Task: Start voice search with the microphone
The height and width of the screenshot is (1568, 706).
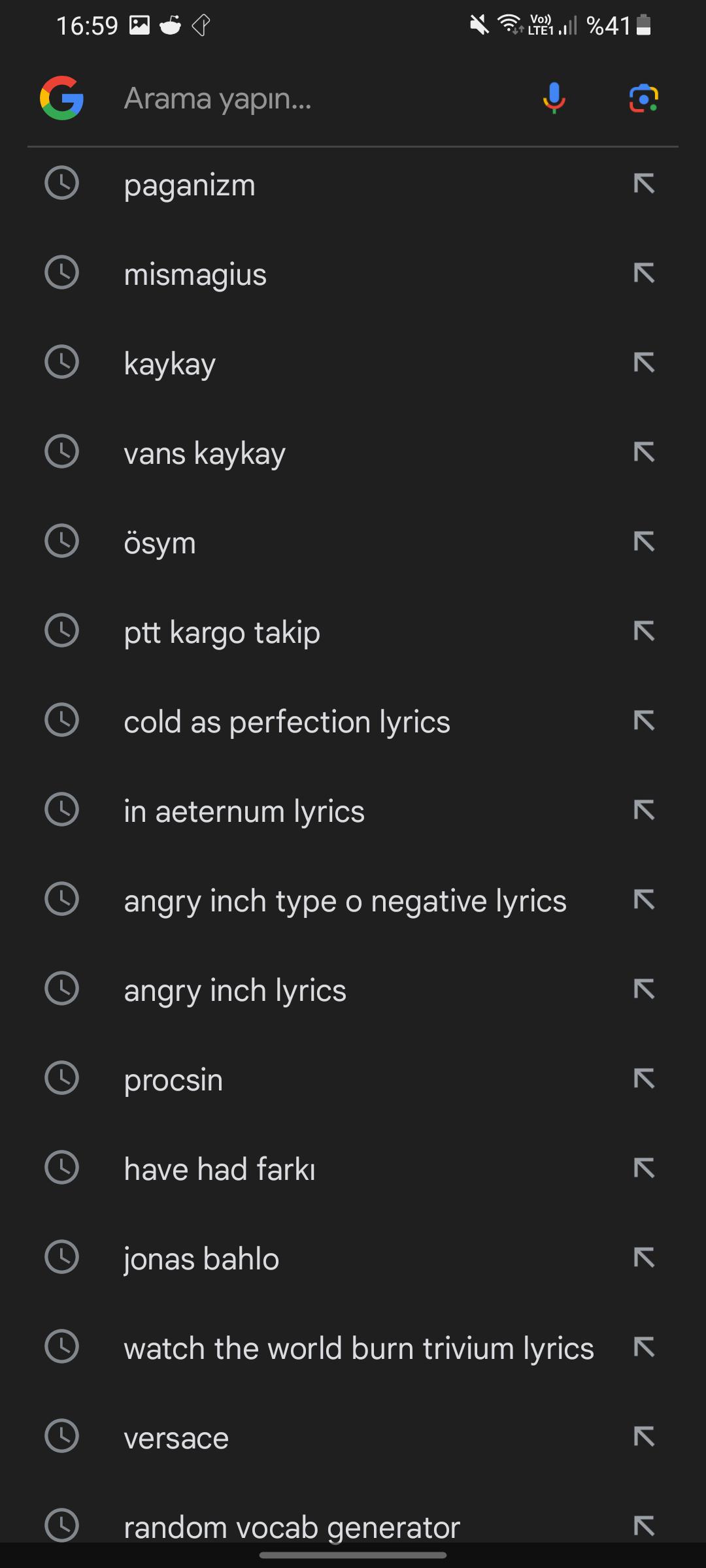Action: tap(554, 99)
